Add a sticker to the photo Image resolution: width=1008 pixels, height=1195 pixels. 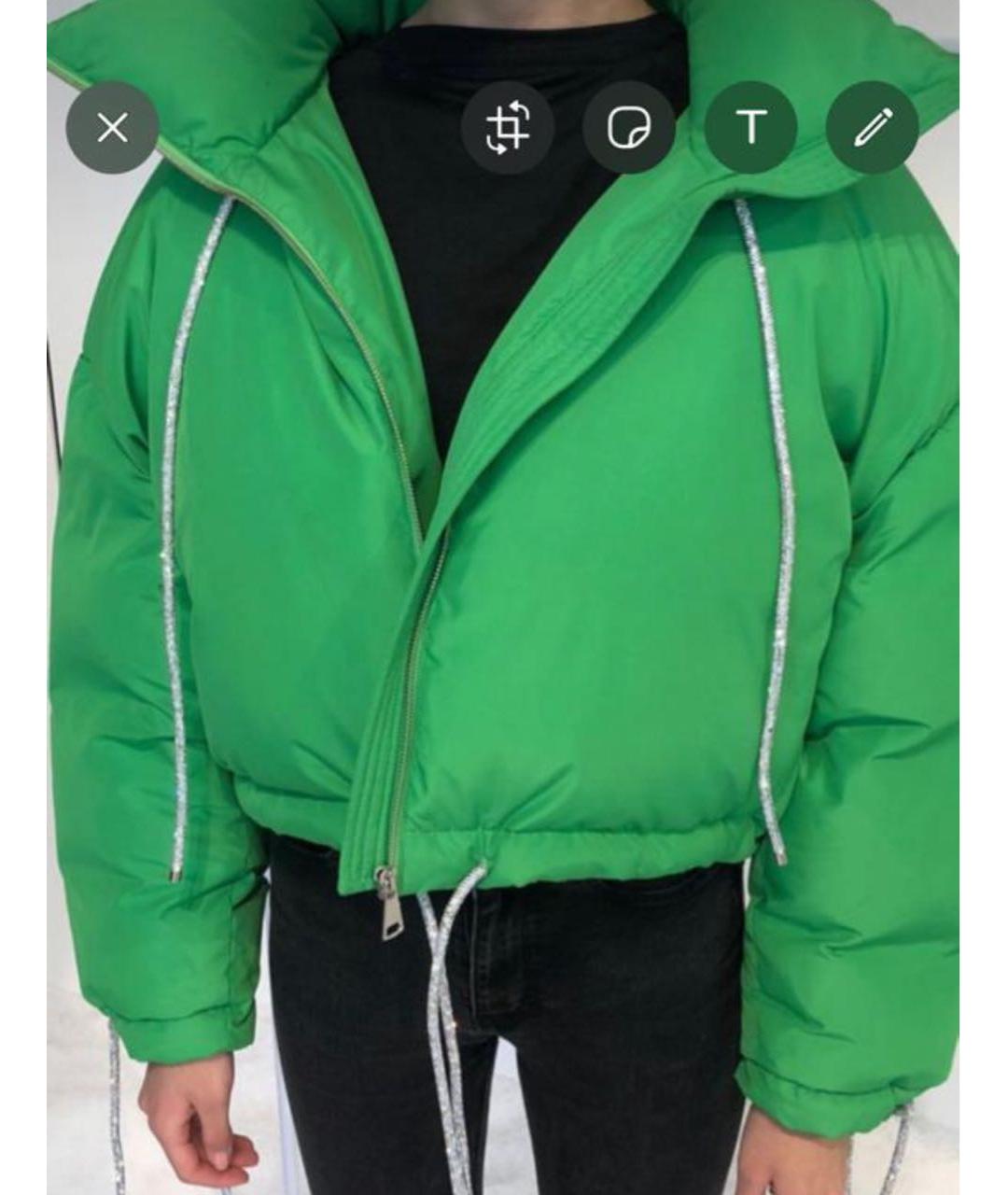click(x=629, y=128)
